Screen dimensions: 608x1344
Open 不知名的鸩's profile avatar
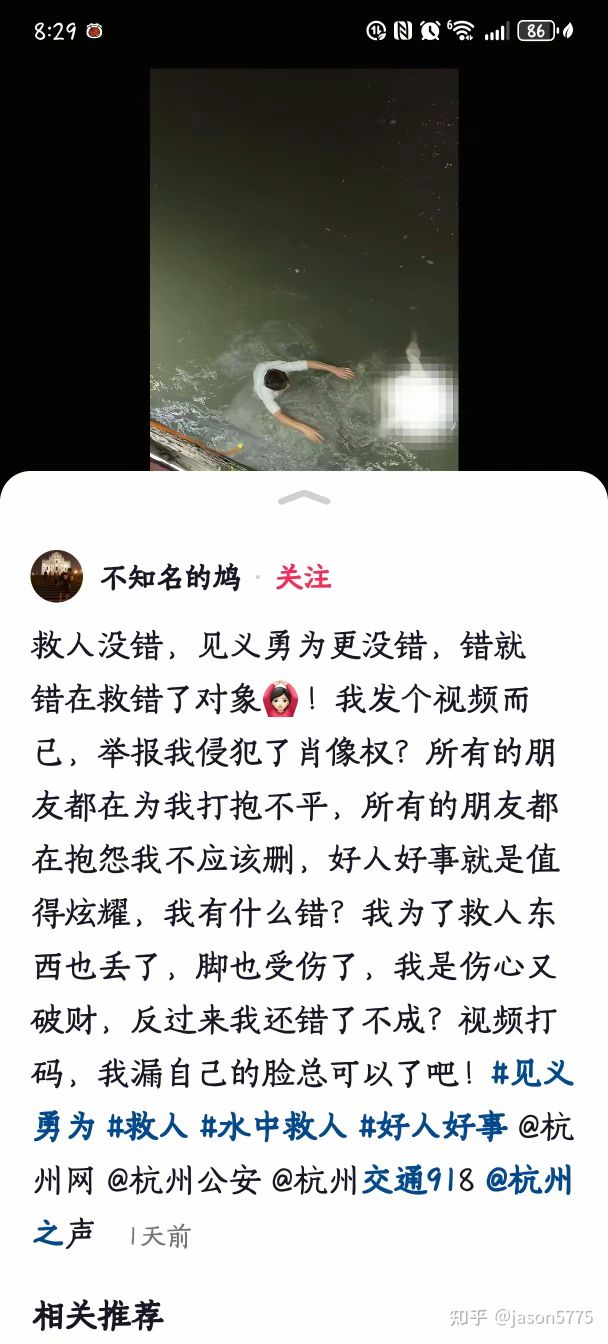[x=56, y=576]
